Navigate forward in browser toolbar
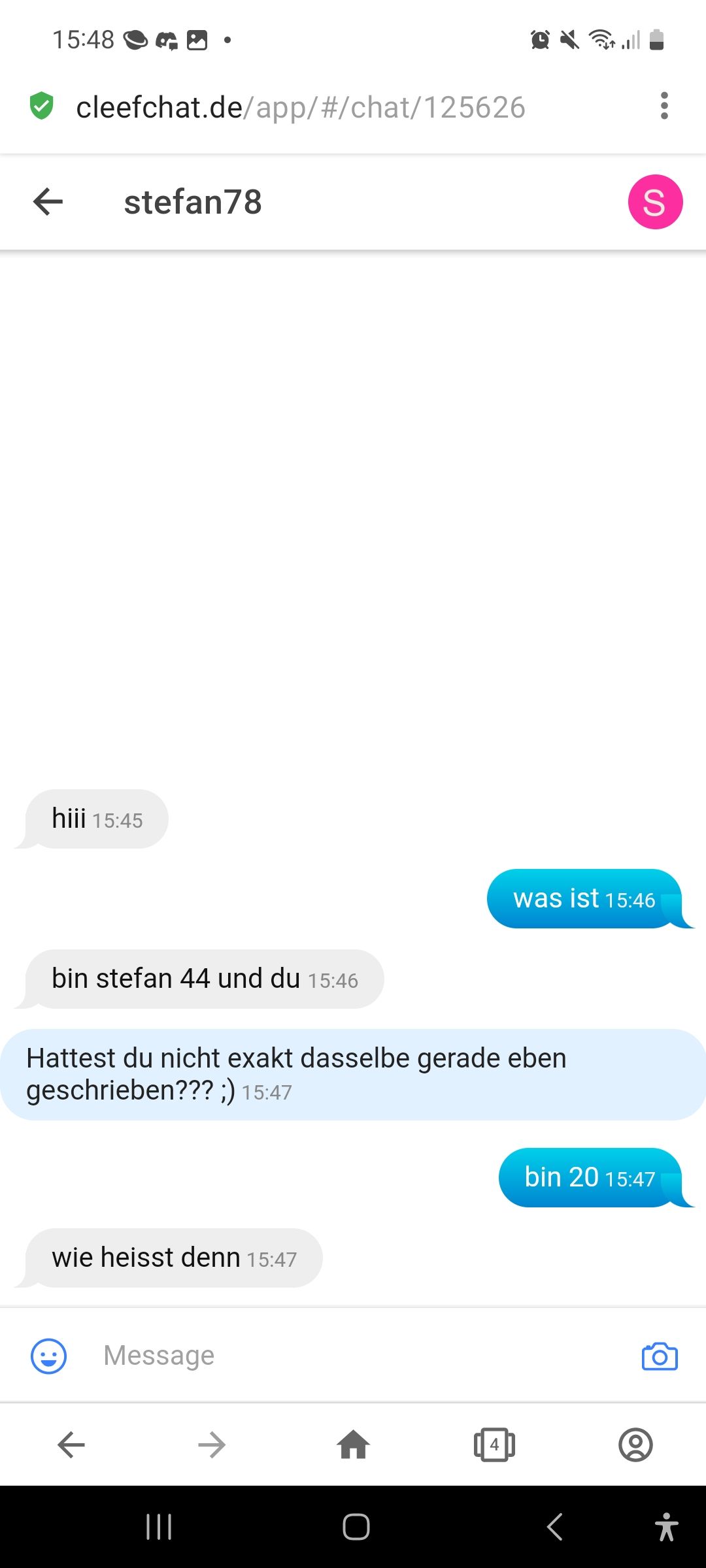 pos(212,1445)
